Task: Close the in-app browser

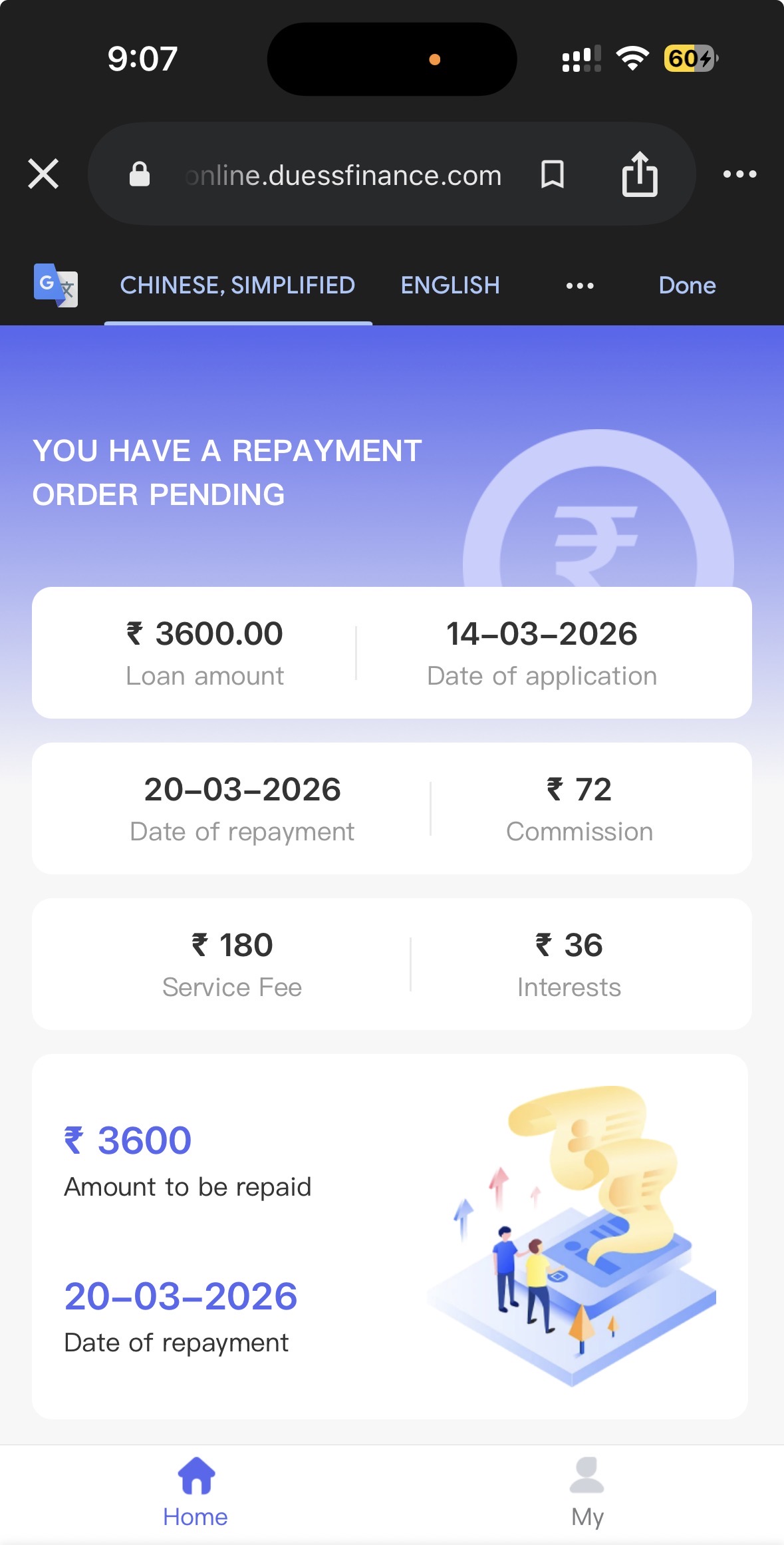Action: [44, 174]
